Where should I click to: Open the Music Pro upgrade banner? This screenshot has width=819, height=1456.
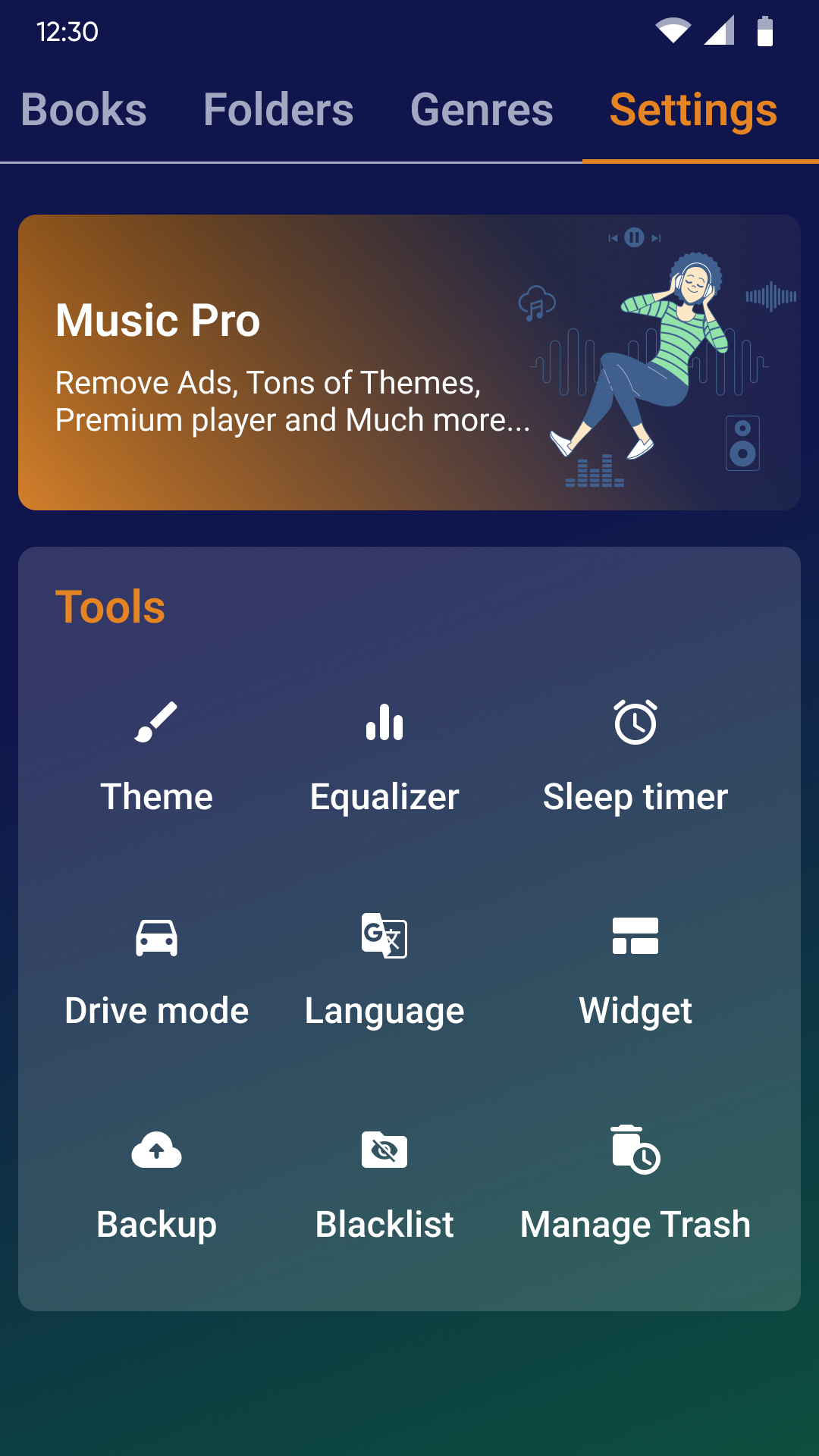point(409,362)
